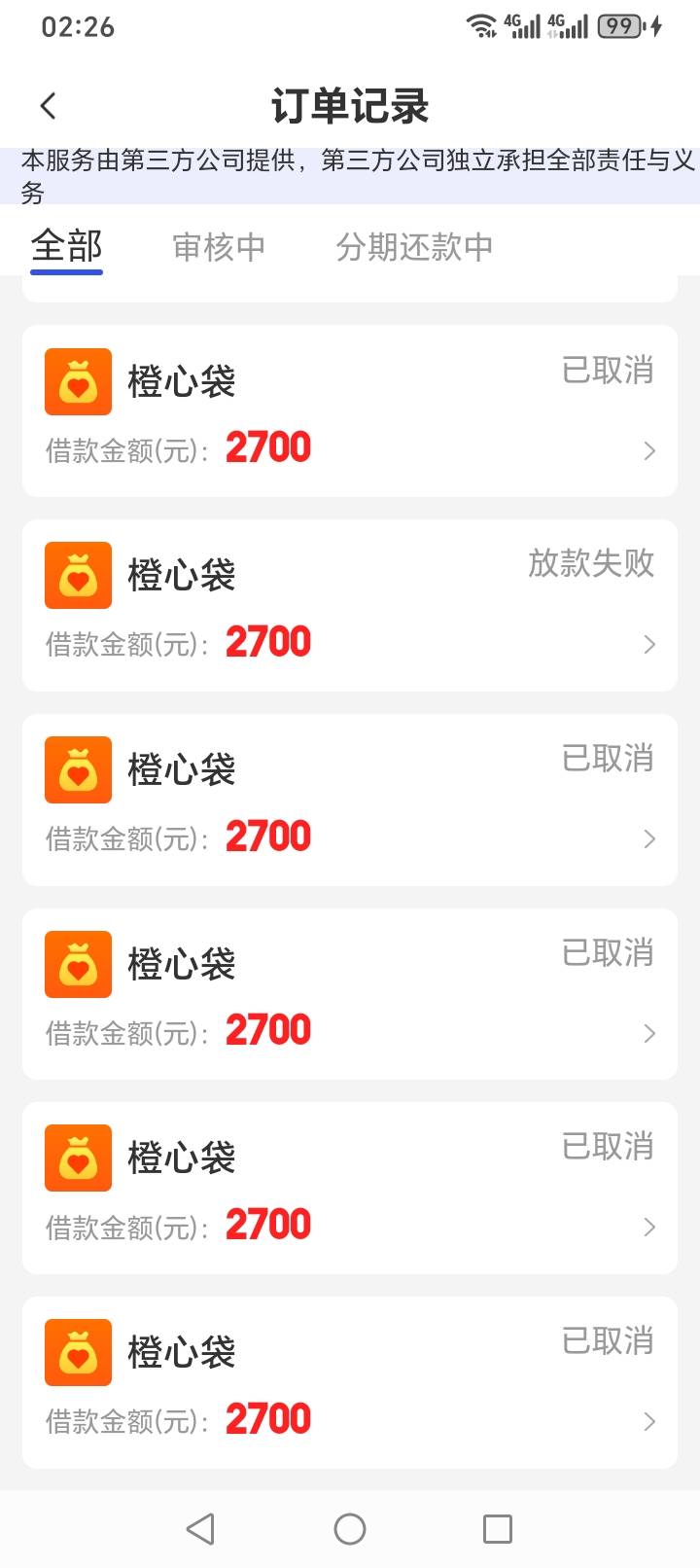Switch to the 审核中 tab
The width and height of the screenshot is (700, 1568).
coord(219,247)
